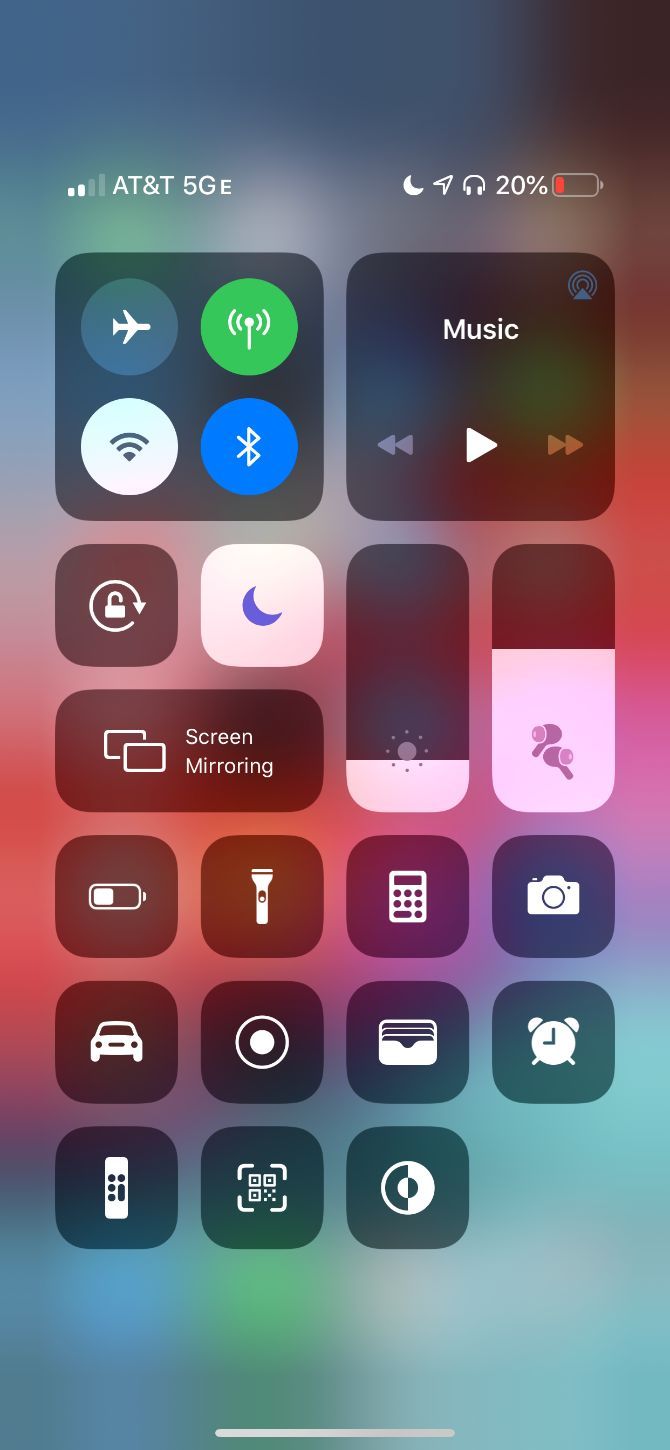670x1450 pixels.
Task: Turn on the flashlight
Action: click(262, 896)
